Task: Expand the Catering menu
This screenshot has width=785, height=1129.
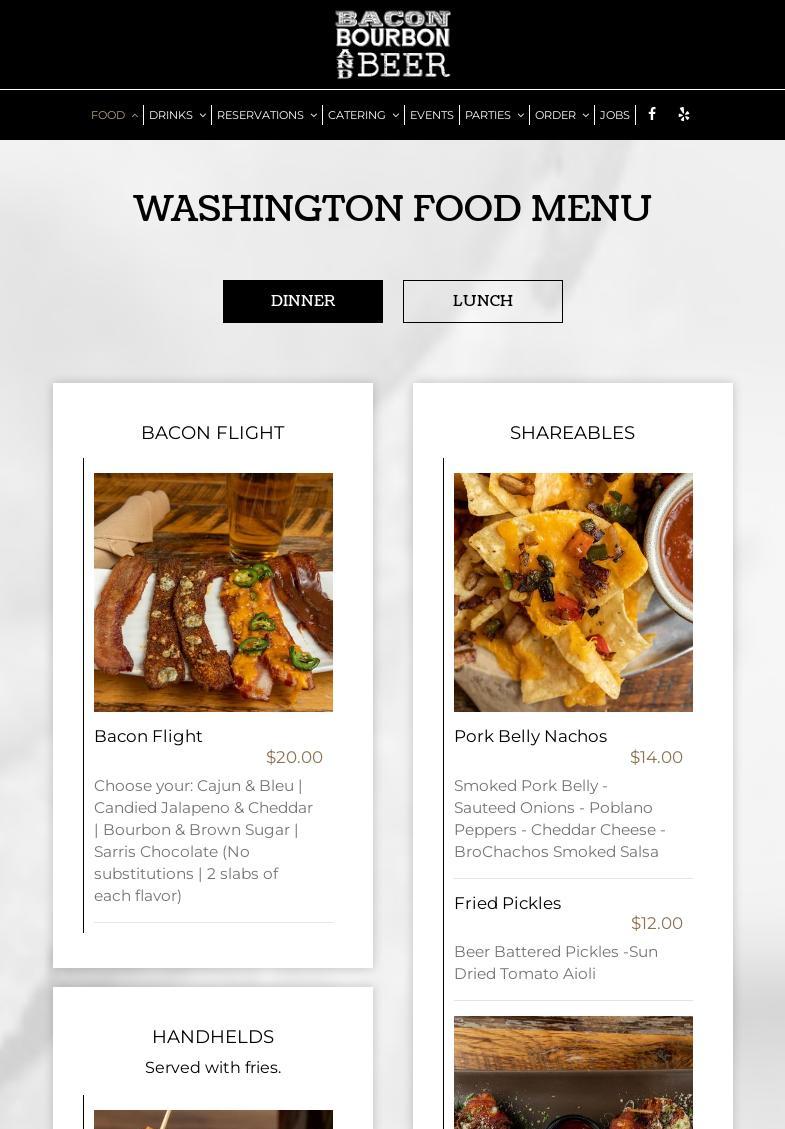Action: 363,115
